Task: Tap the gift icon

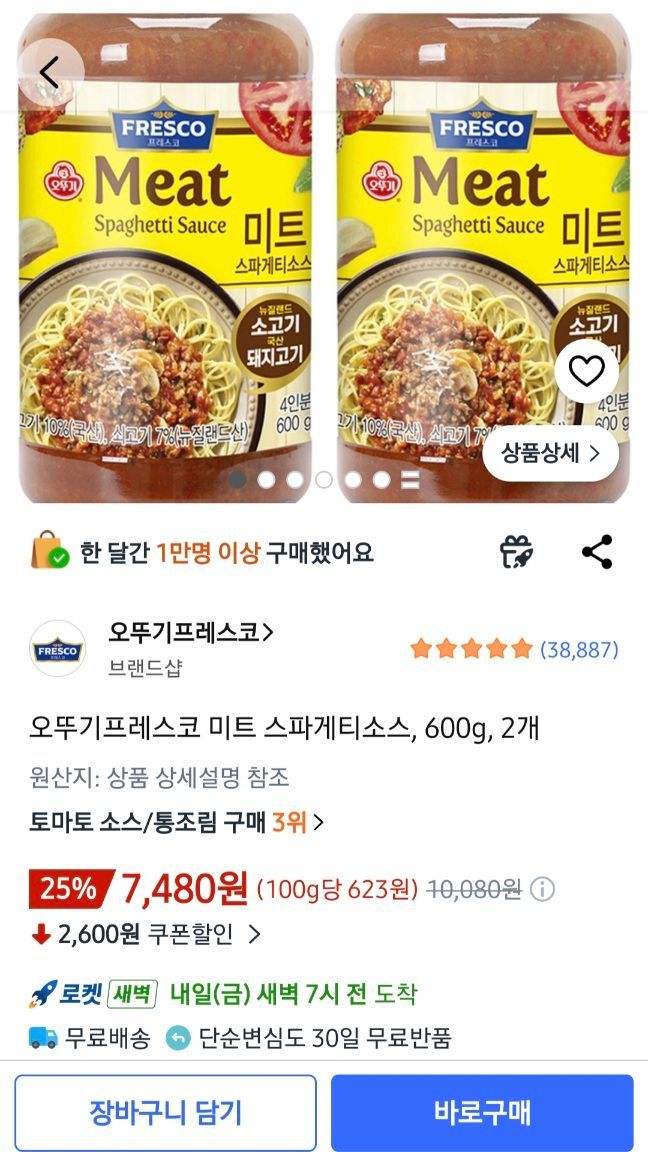Action: [516, 552]
